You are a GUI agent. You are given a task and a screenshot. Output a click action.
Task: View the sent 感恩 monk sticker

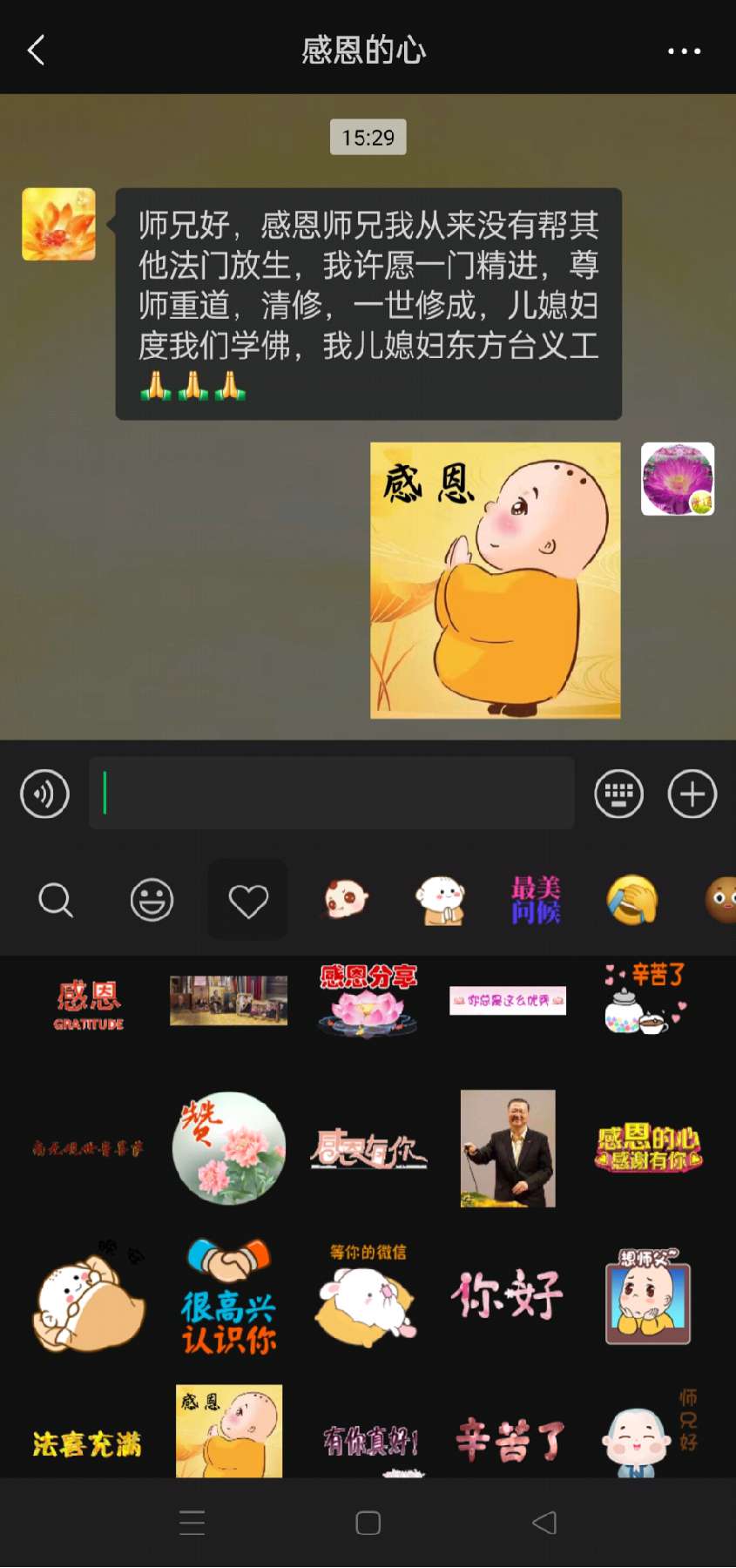click(x=495, y=580)
